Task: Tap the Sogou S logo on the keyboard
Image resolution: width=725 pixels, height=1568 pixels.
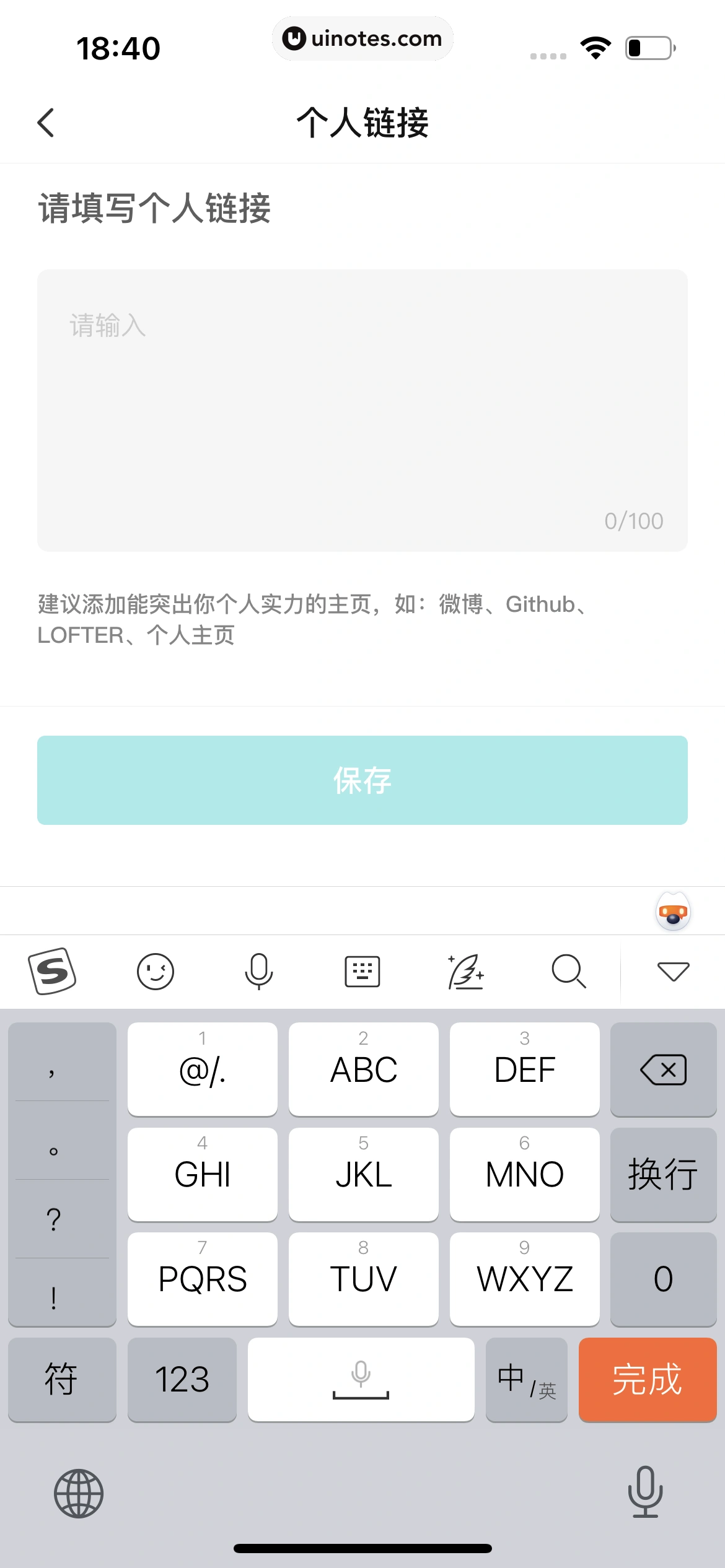Action: (53, 971)
